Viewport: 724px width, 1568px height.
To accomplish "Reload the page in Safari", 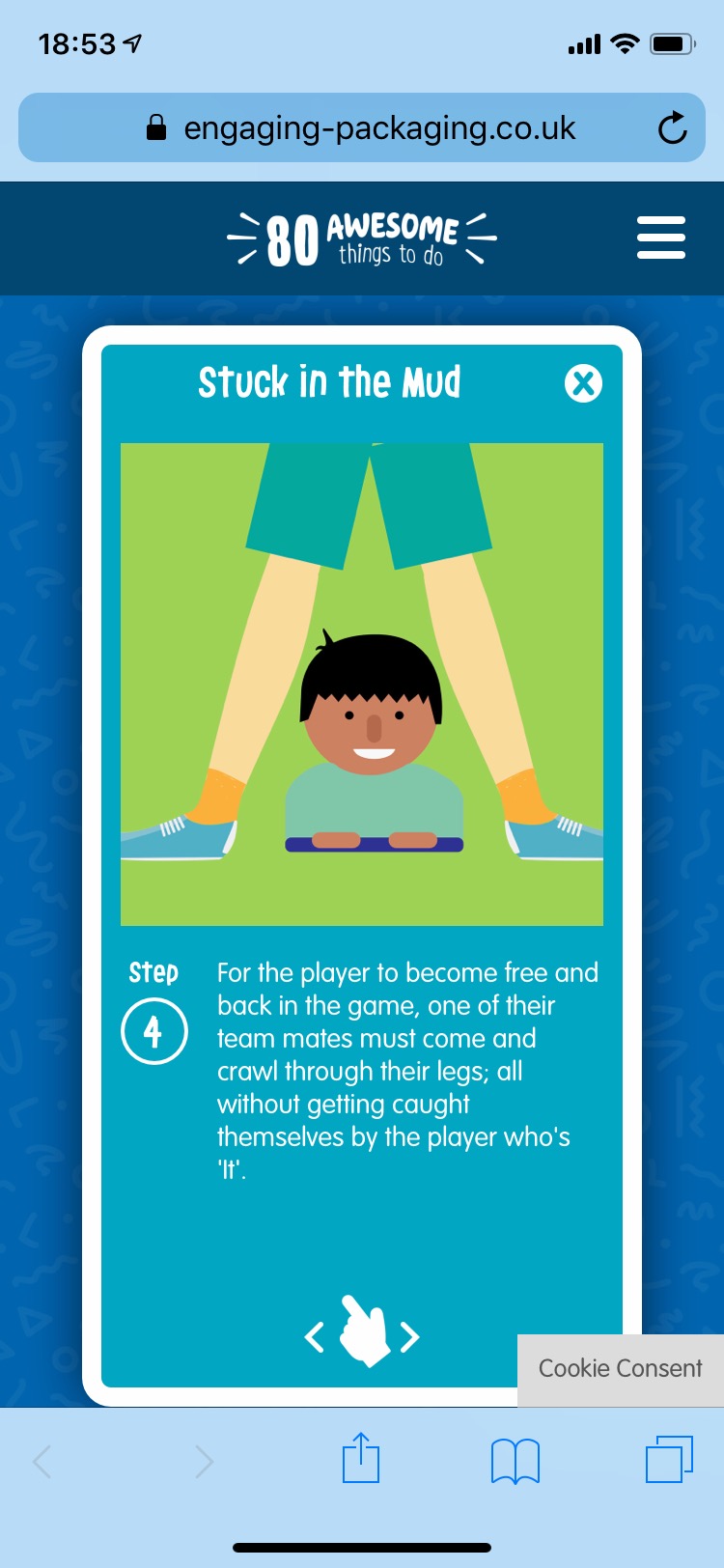I will [x=672, y=128].
